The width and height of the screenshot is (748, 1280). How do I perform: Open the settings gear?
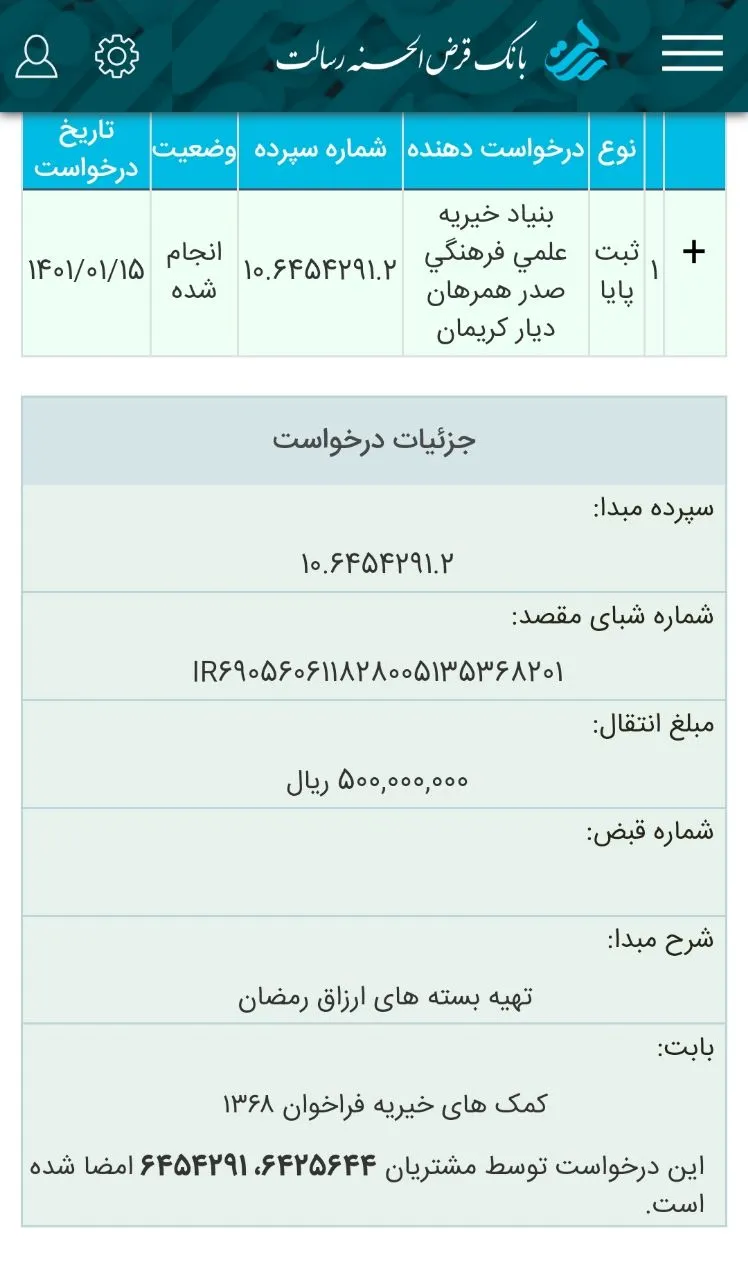point(117,56)
